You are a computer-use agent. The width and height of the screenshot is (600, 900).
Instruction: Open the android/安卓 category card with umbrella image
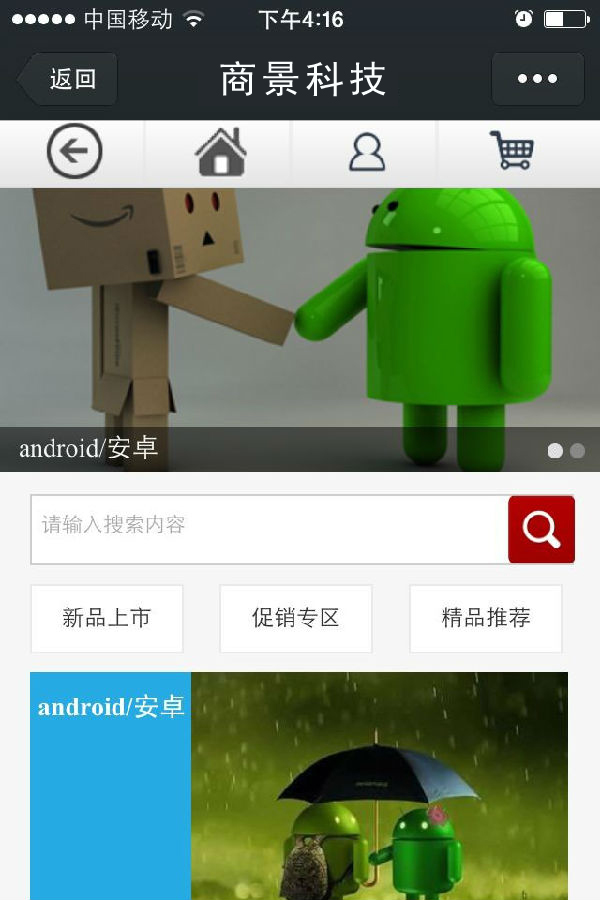coord(300,786)
